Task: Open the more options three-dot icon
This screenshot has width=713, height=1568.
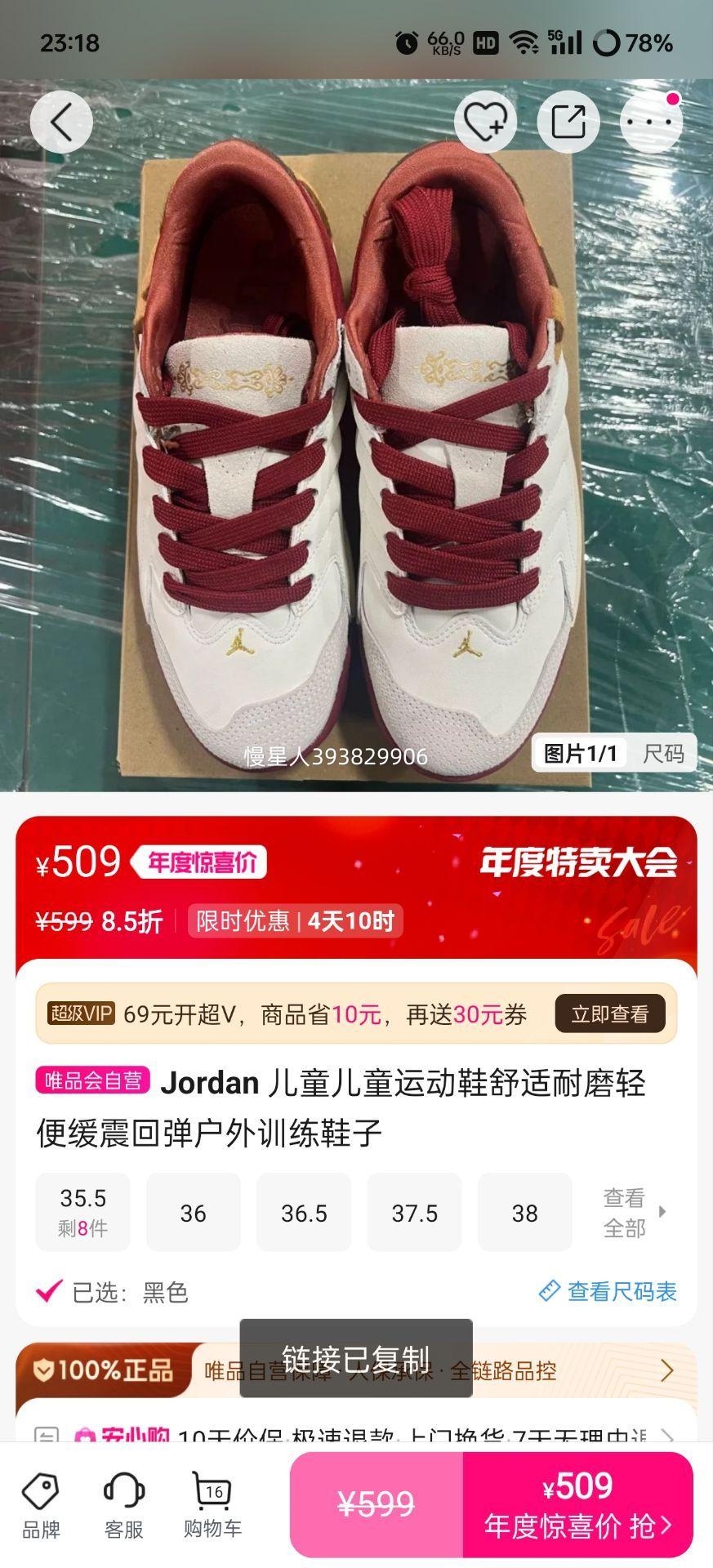Action: tap(649, 121)
